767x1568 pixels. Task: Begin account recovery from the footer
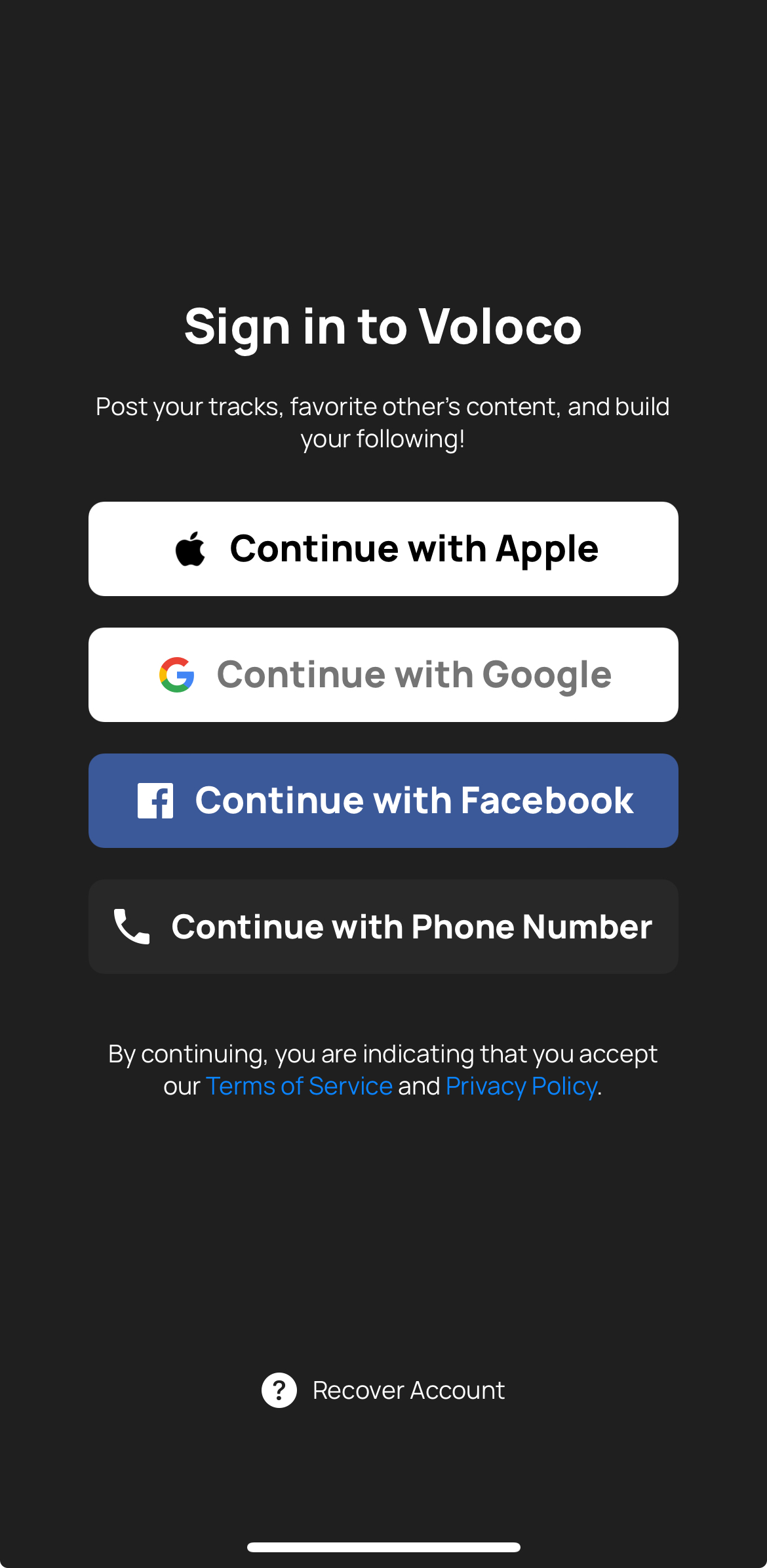(x=408, y=1390)
